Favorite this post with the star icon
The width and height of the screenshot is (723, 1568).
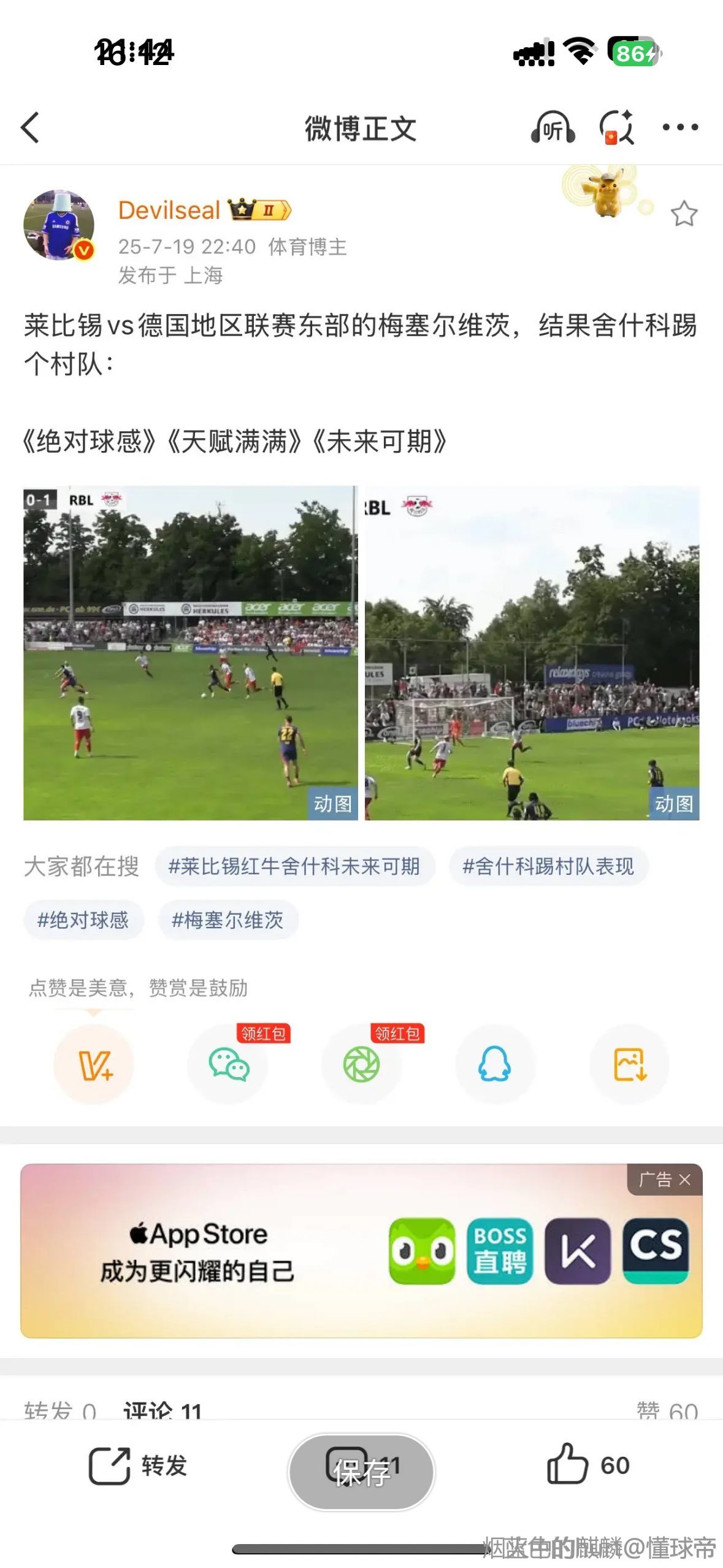[x=683, y=214]
